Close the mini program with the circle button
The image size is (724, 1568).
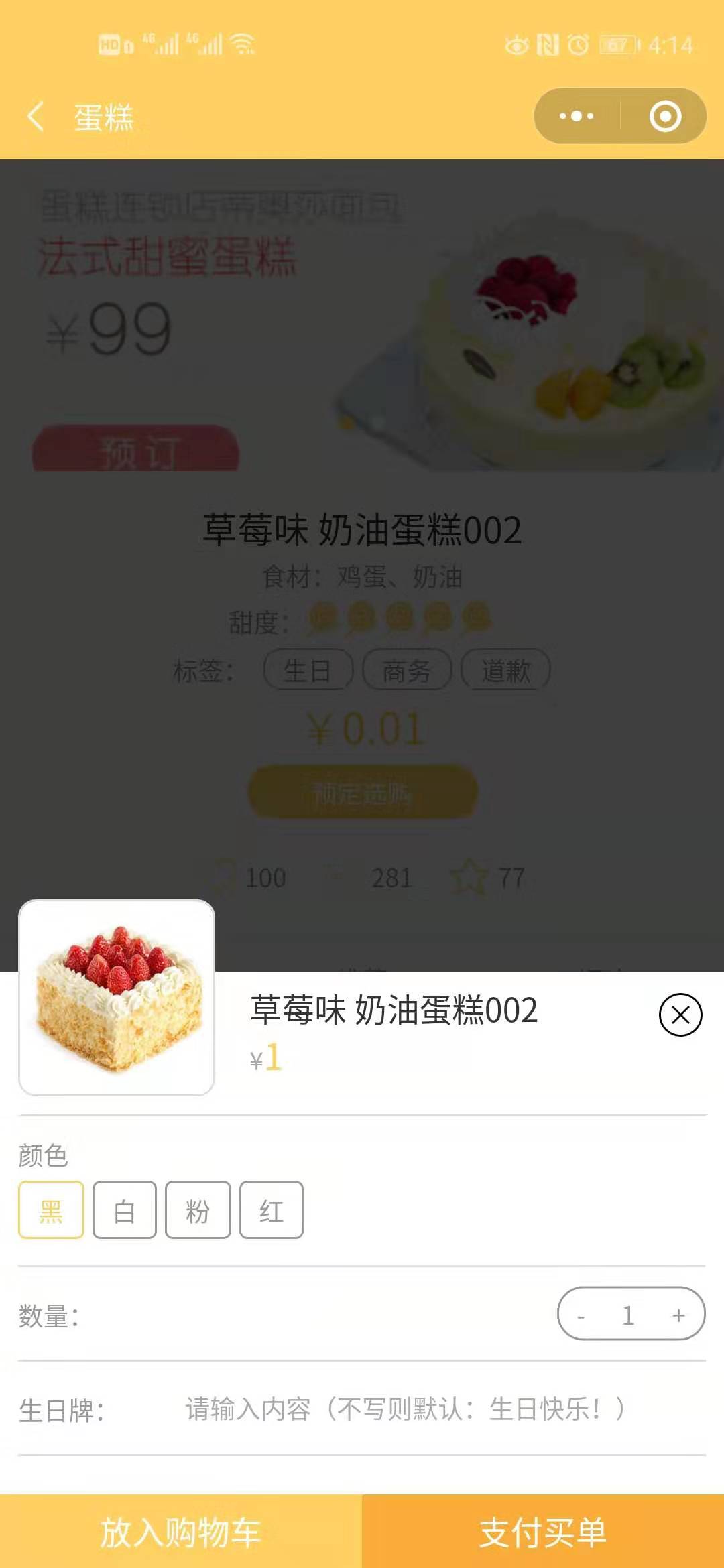665,116
